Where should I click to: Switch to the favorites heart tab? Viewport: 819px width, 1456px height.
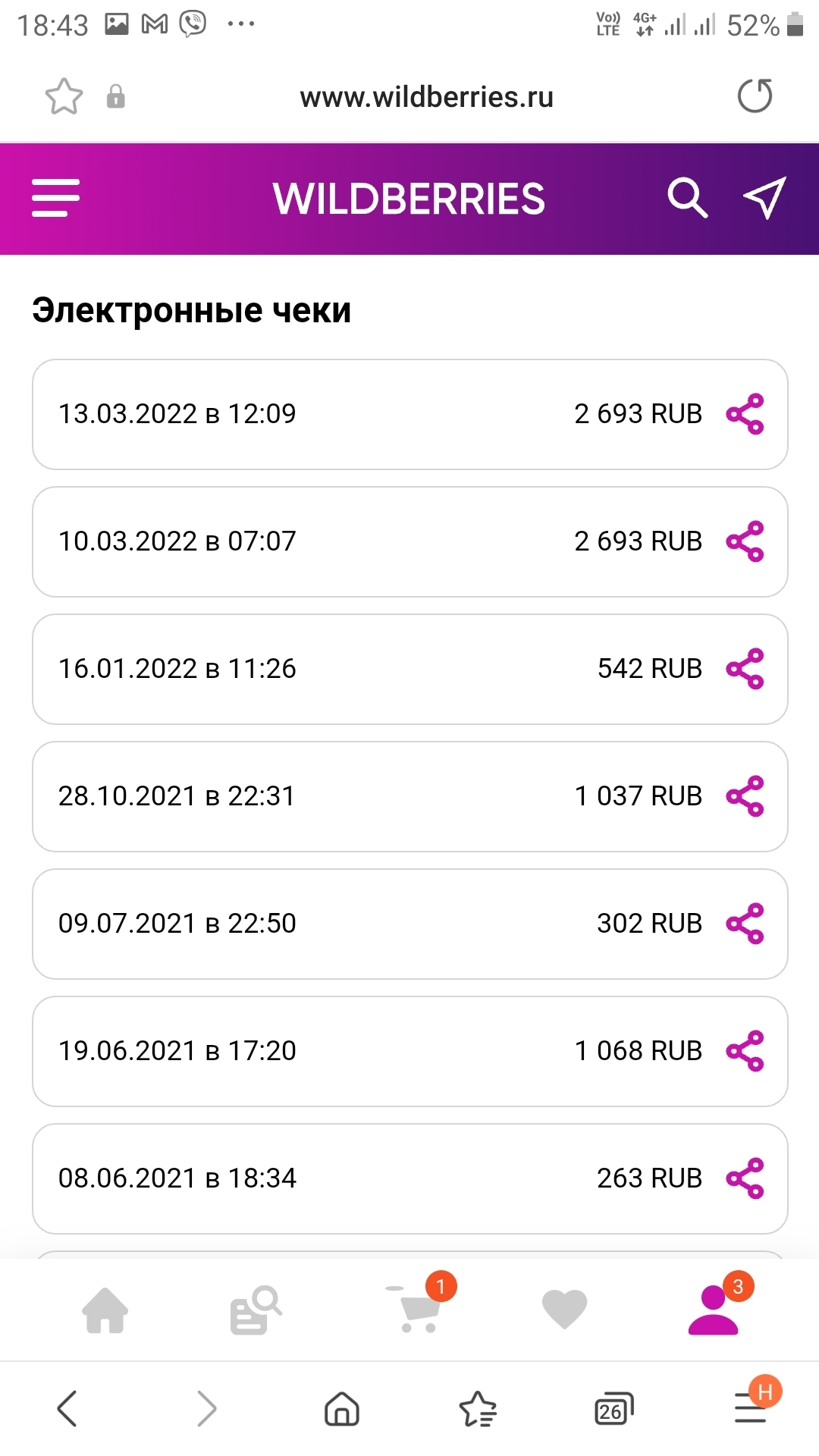(565, 1310)
